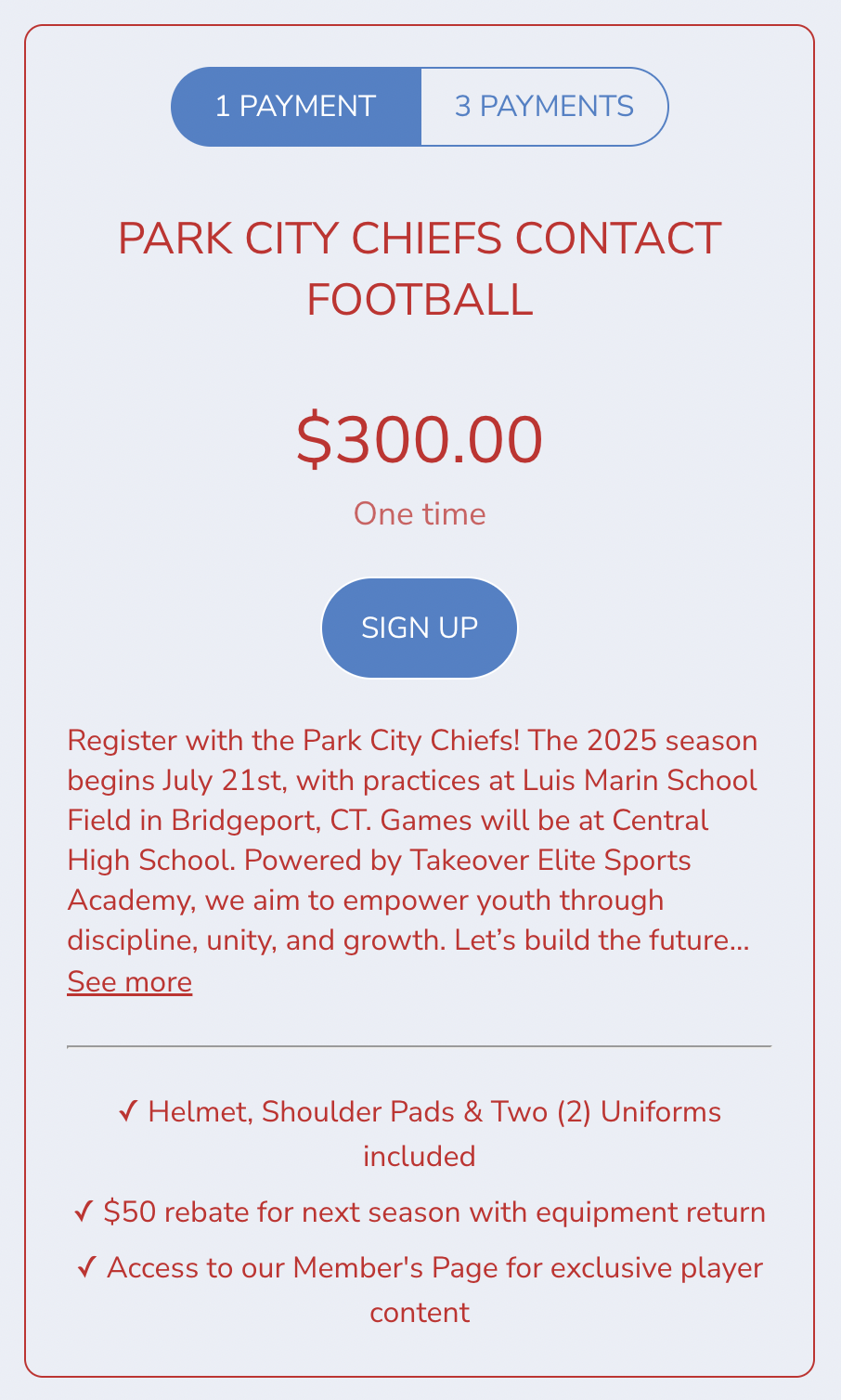Select the 1 Payment option
841x1400 pixels.
pyautogui.click(x=295, y=107)
